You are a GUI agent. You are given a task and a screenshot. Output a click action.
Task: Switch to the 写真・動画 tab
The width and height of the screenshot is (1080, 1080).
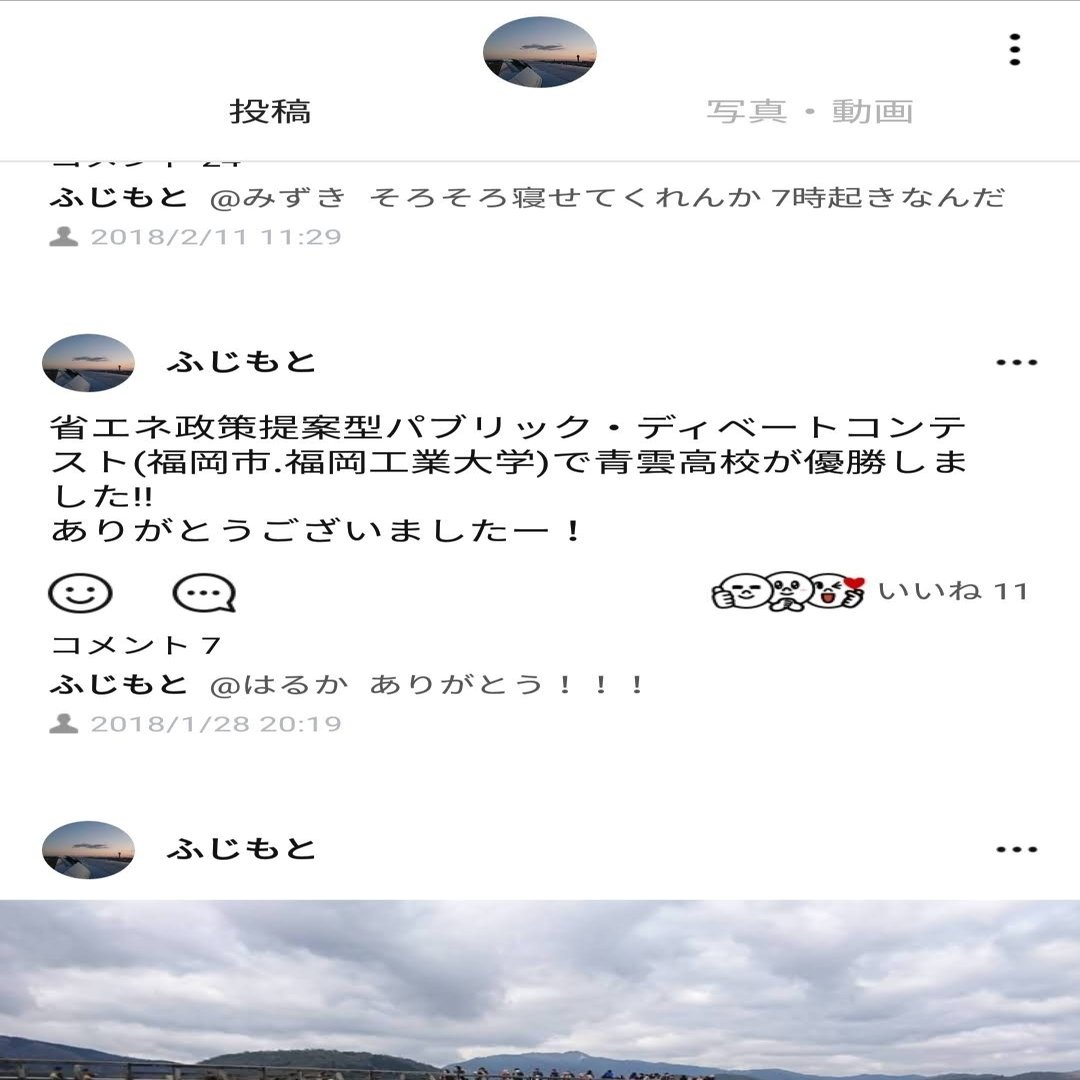[x=809, y=111]
